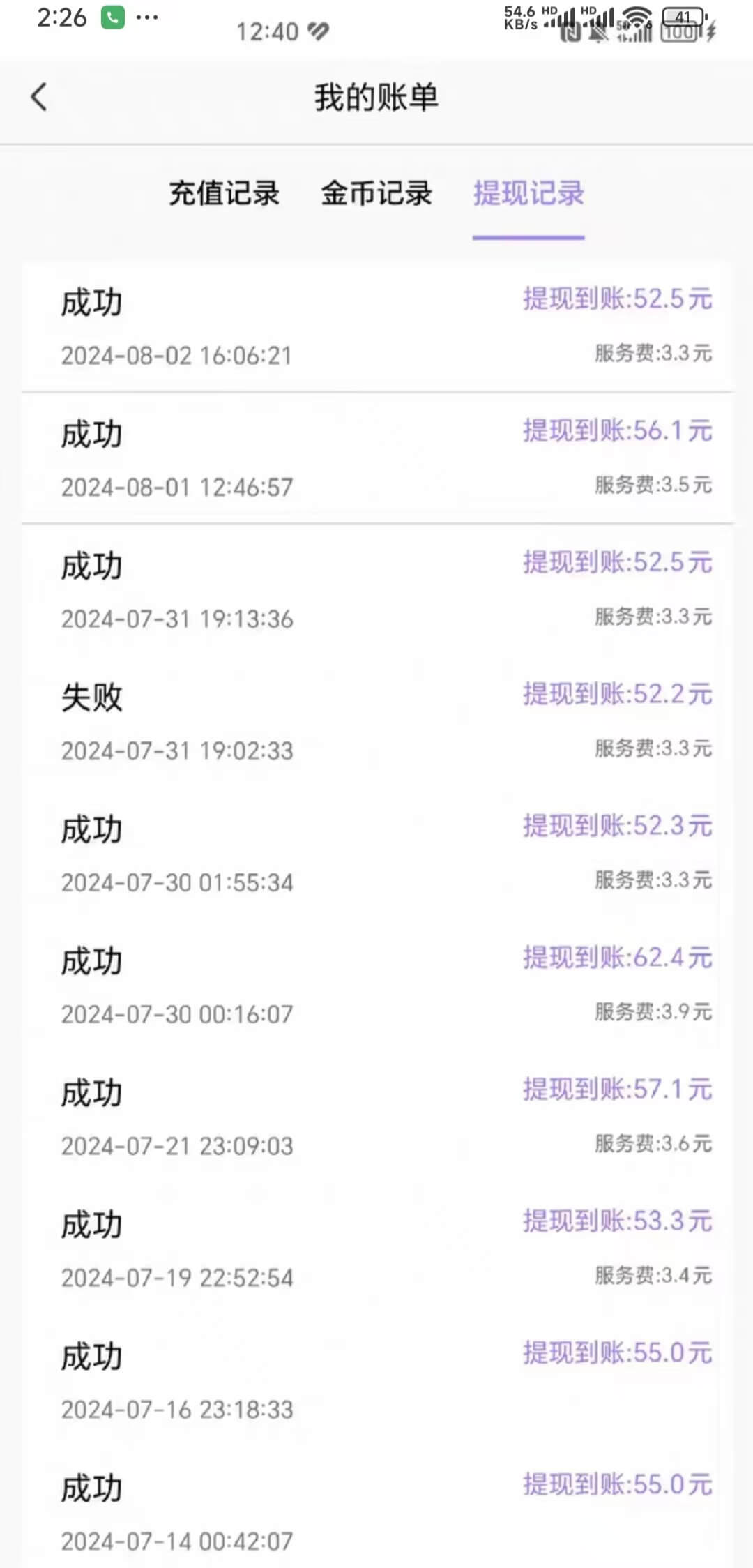Open the 62.4元 withdrawal record detail

[x=616, y=960]
